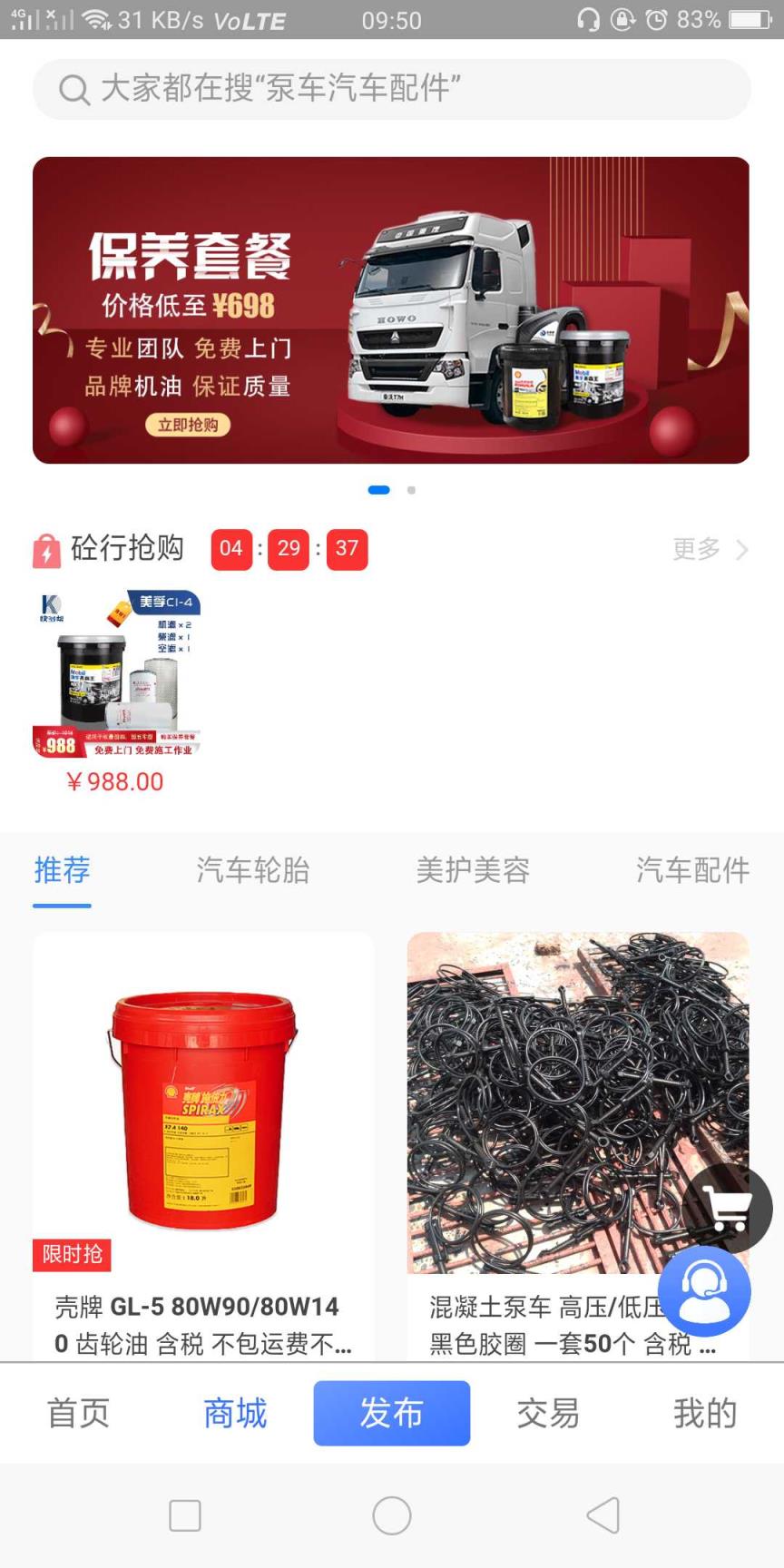Select 商城 in the bottom menu
The image size is (784, 1568).
tap(233, 1413)
